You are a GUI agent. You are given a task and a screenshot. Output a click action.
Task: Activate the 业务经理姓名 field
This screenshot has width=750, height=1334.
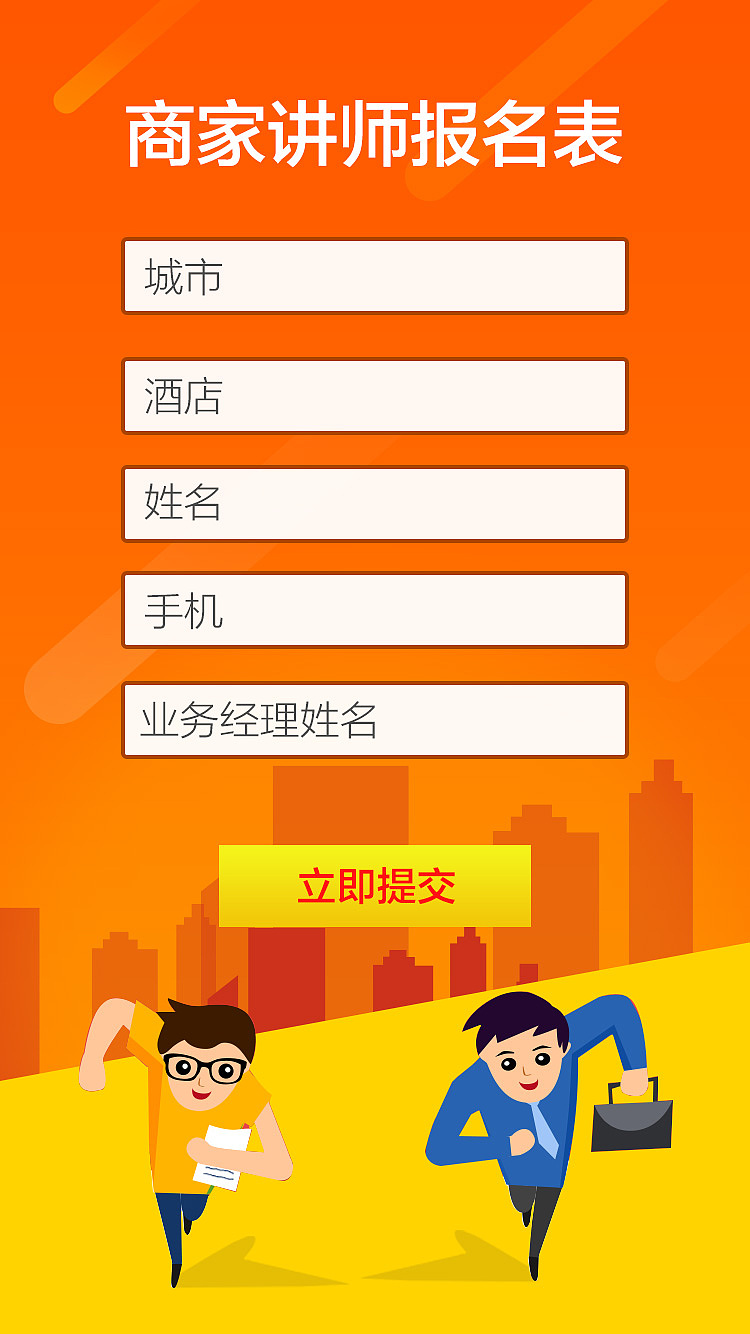[375, 720]
